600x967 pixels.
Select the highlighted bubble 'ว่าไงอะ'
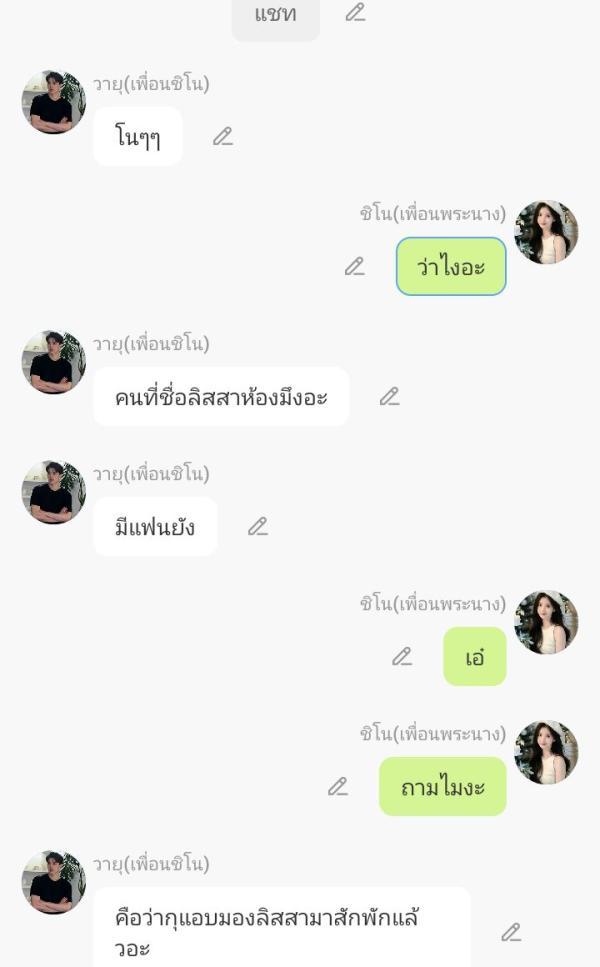pyautogui.click(x=451, y=267)
